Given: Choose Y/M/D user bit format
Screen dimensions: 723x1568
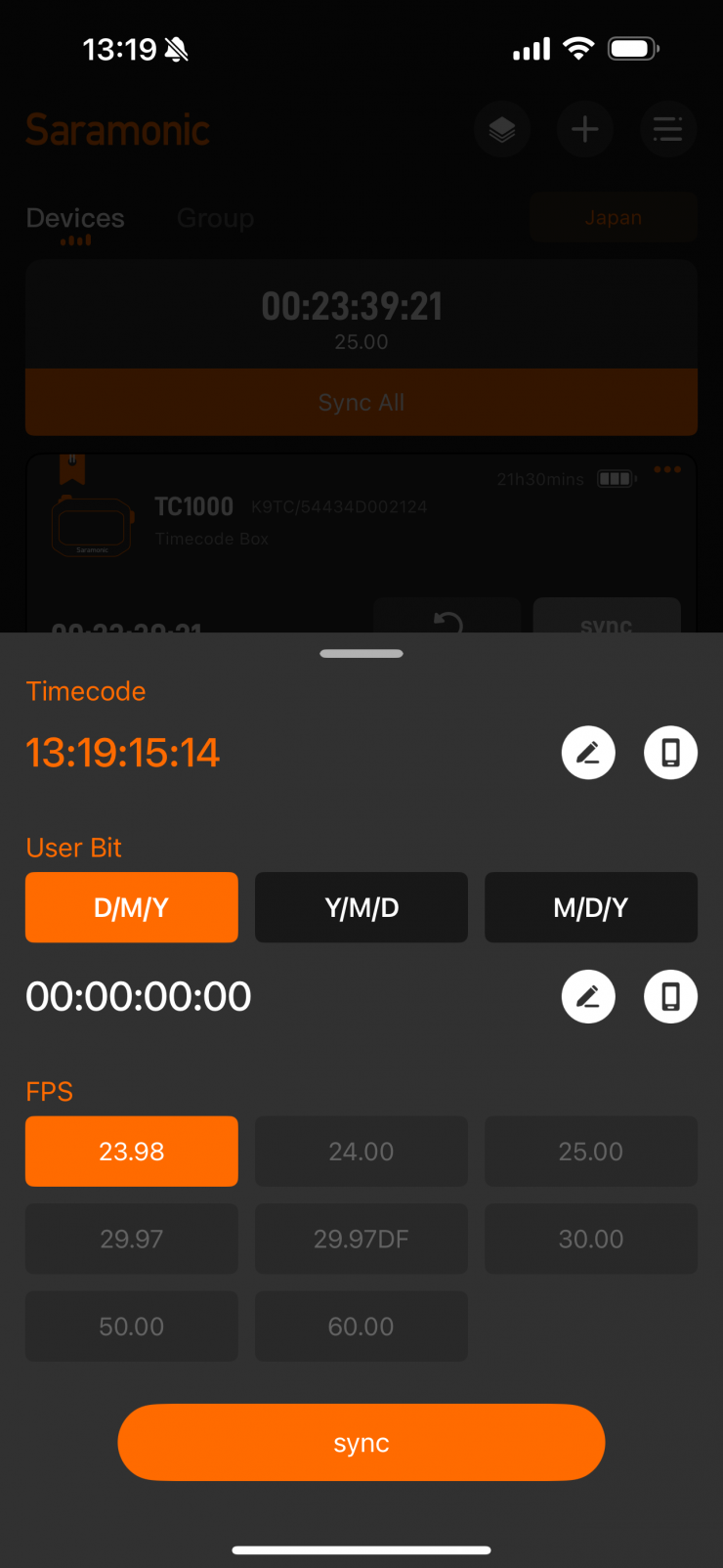Looking at the screenshot, I should coord(361,907).
